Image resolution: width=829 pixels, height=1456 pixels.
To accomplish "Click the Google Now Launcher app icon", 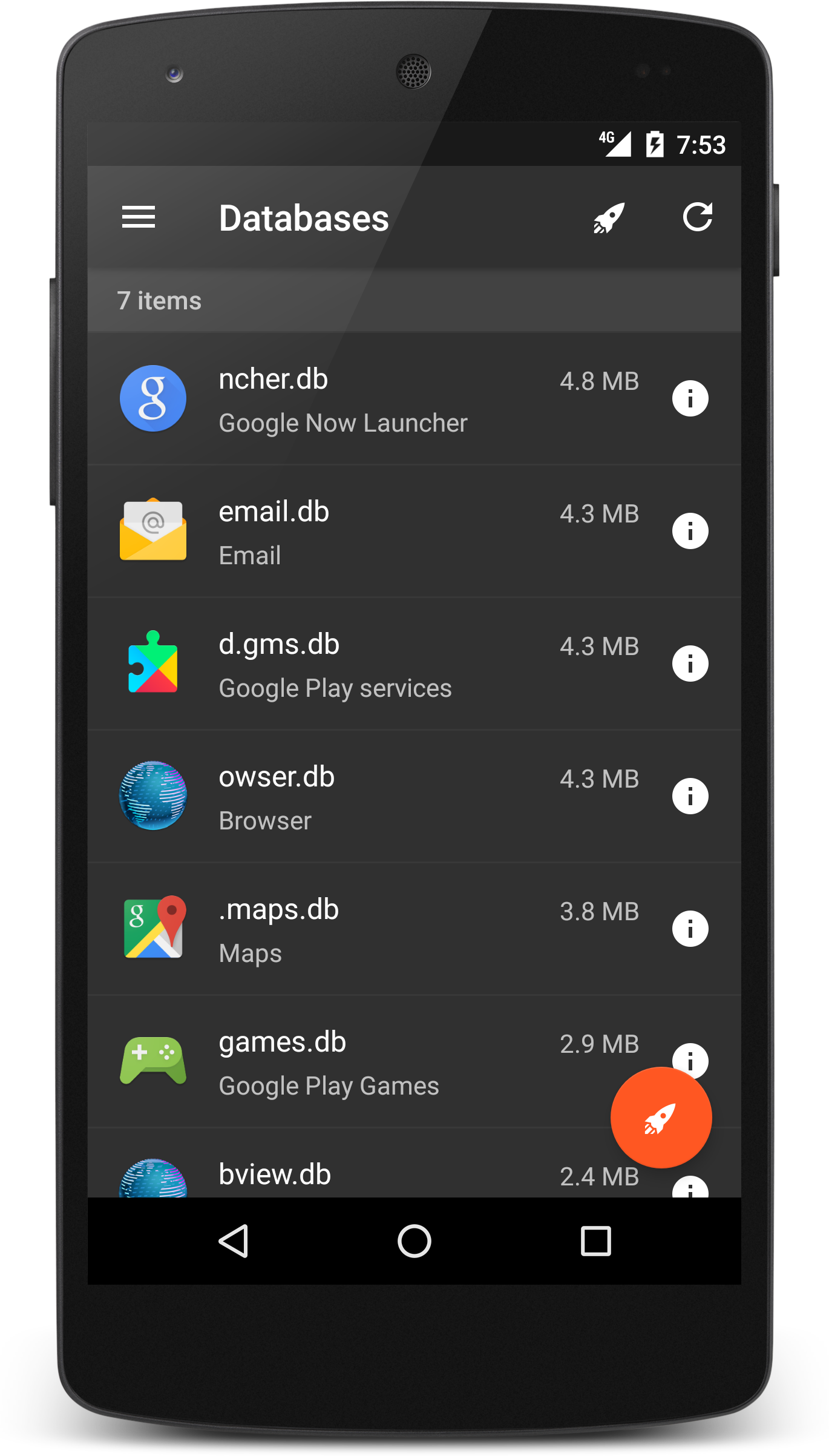I will 153,398.
